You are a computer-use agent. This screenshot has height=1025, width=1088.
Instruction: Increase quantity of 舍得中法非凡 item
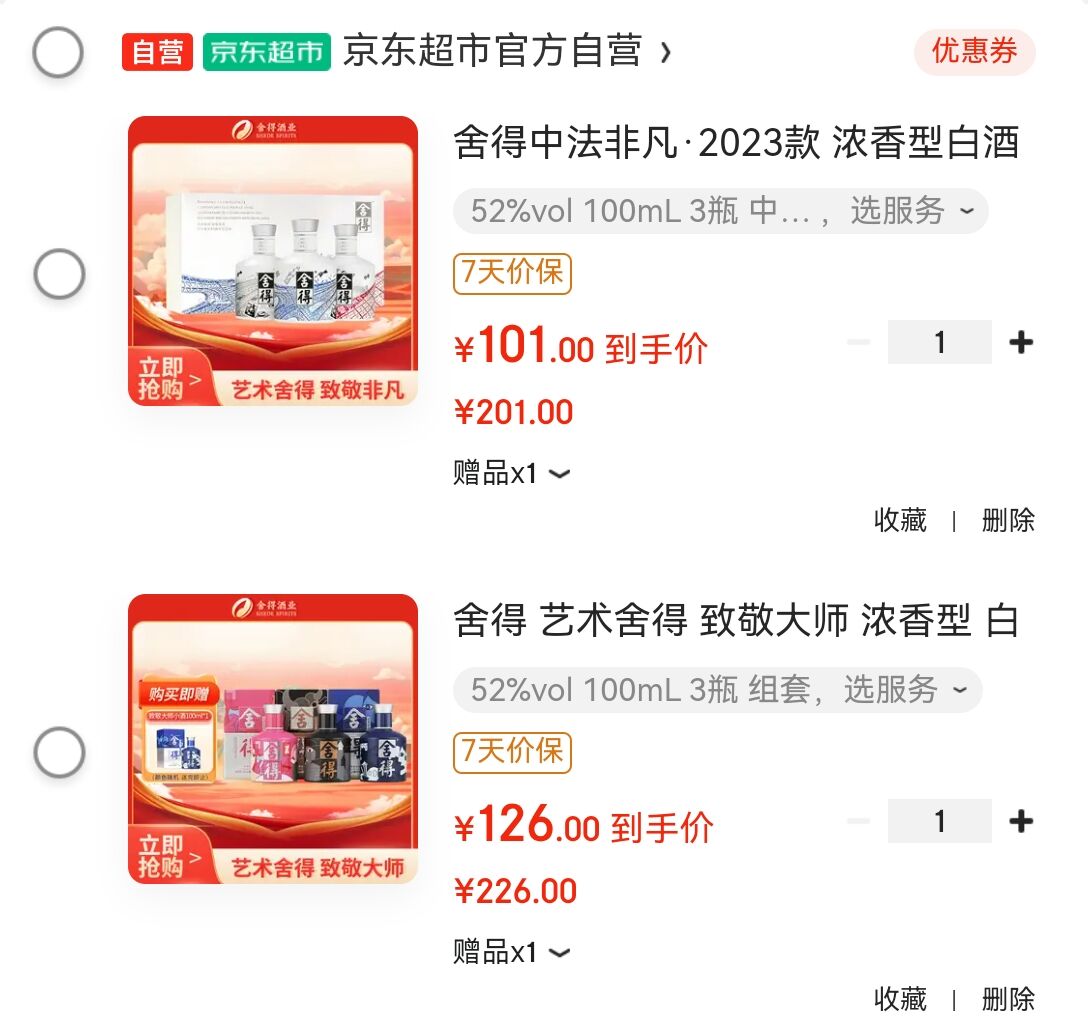click(x=1021, y=342)
